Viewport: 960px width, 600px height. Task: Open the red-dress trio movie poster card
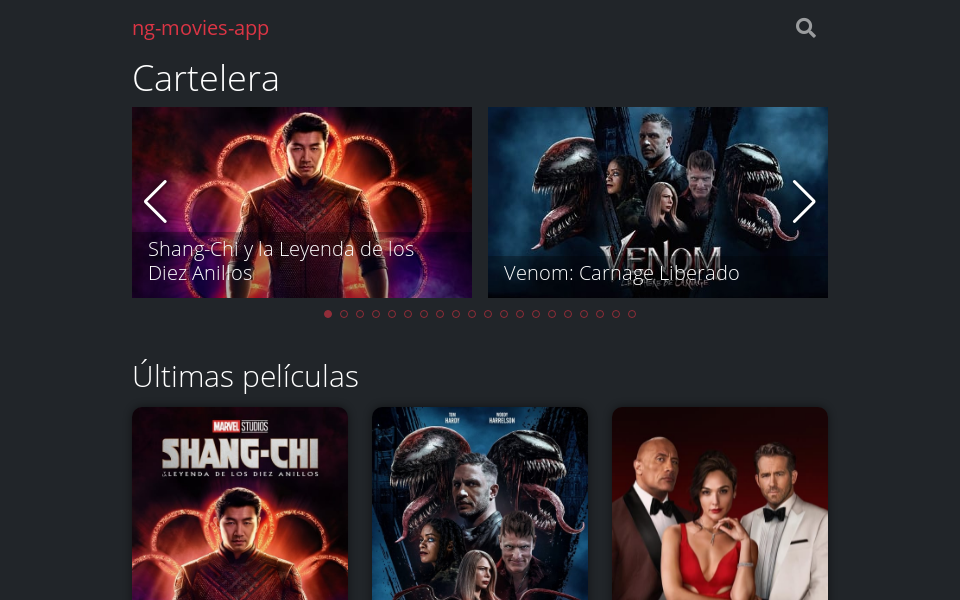point(720,503)
